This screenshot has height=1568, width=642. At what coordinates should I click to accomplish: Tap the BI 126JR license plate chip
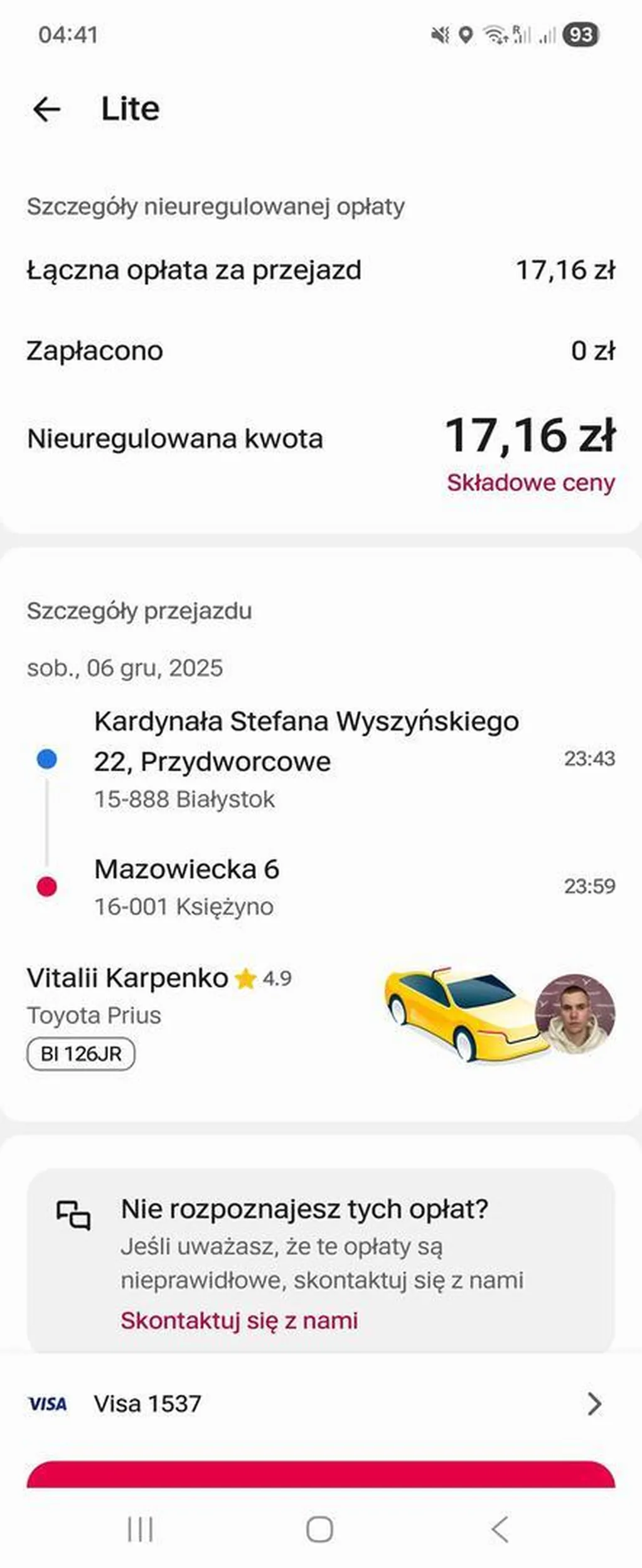click(x=80, y=1051)
